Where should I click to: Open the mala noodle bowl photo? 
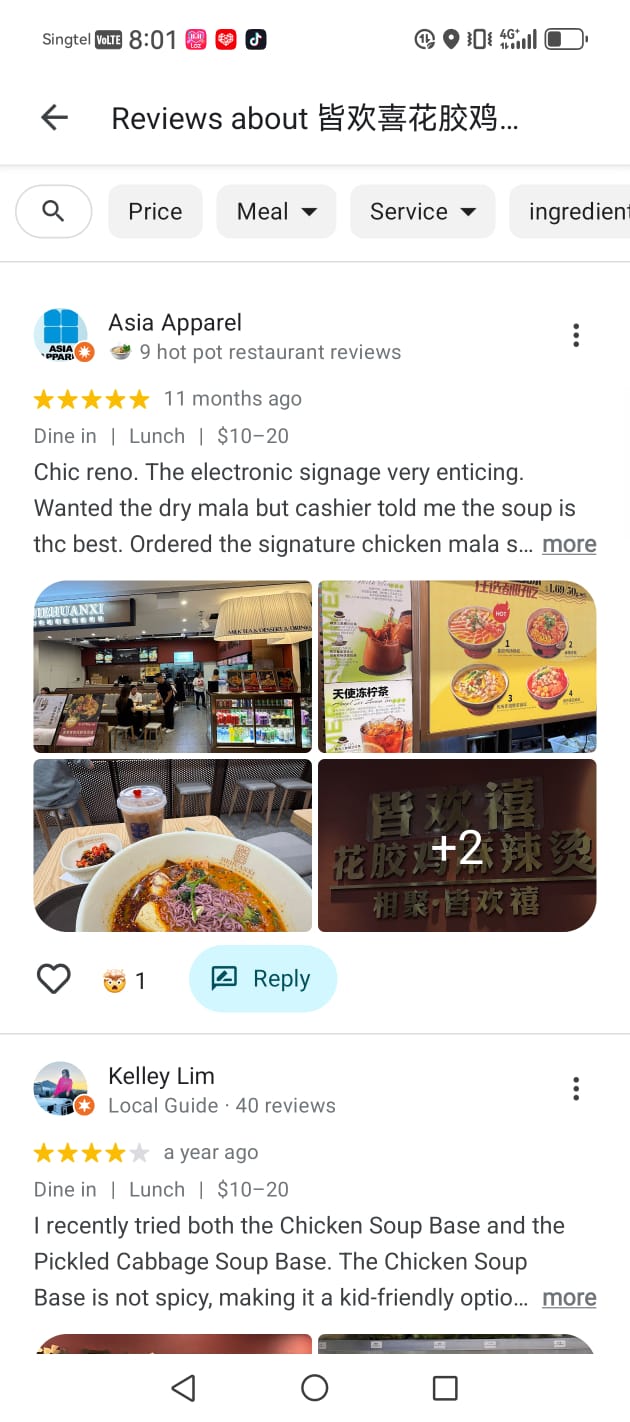pyautogui.click(x=173, y=845)
